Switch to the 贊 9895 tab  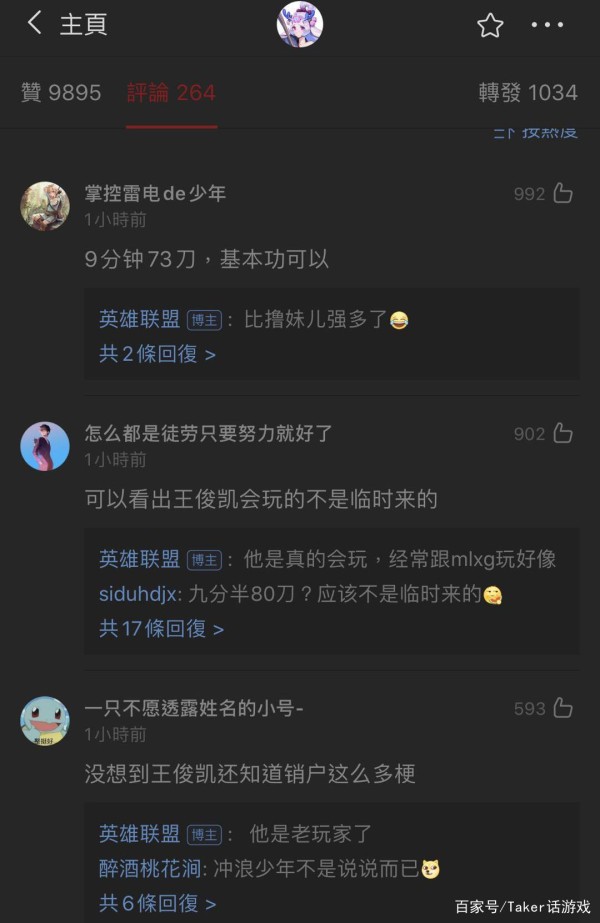[x=61, y=93]
